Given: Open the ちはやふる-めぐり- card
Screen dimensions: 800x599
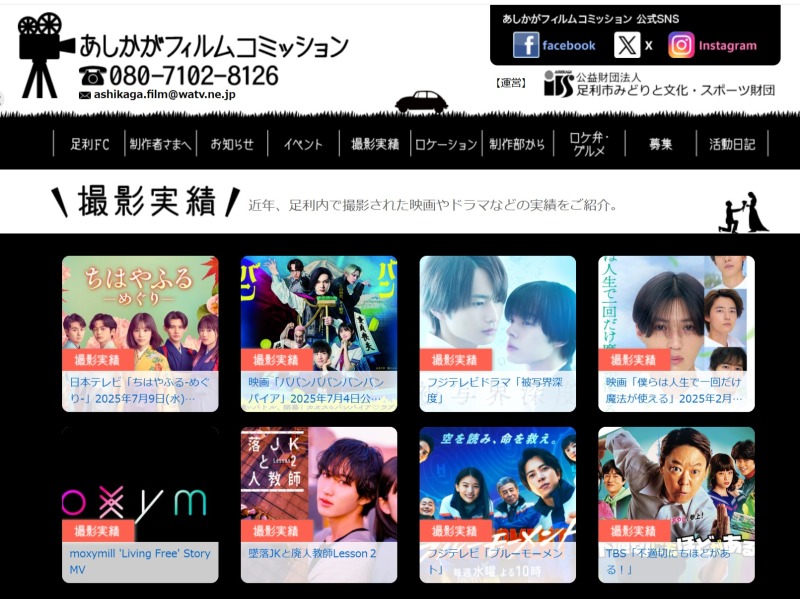Looking at the screenshot, I should [140, 333].
